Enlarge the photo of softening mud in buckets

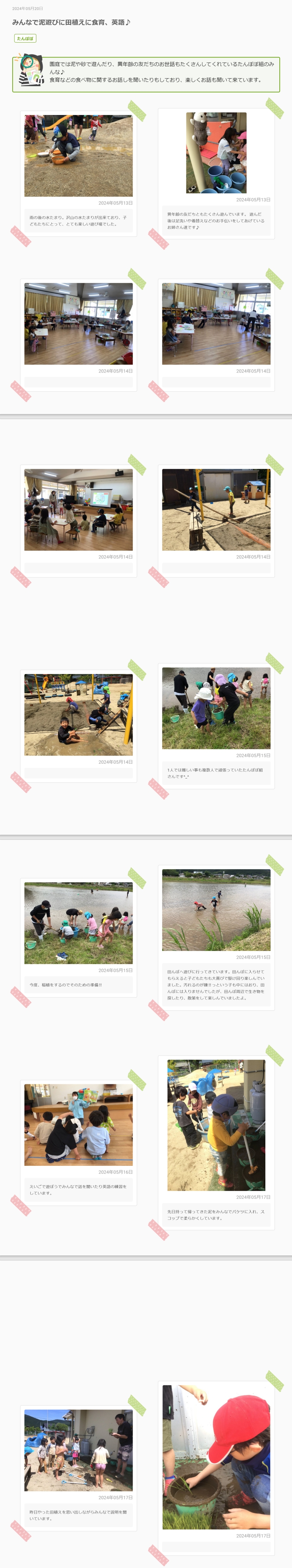(216, 1125)
